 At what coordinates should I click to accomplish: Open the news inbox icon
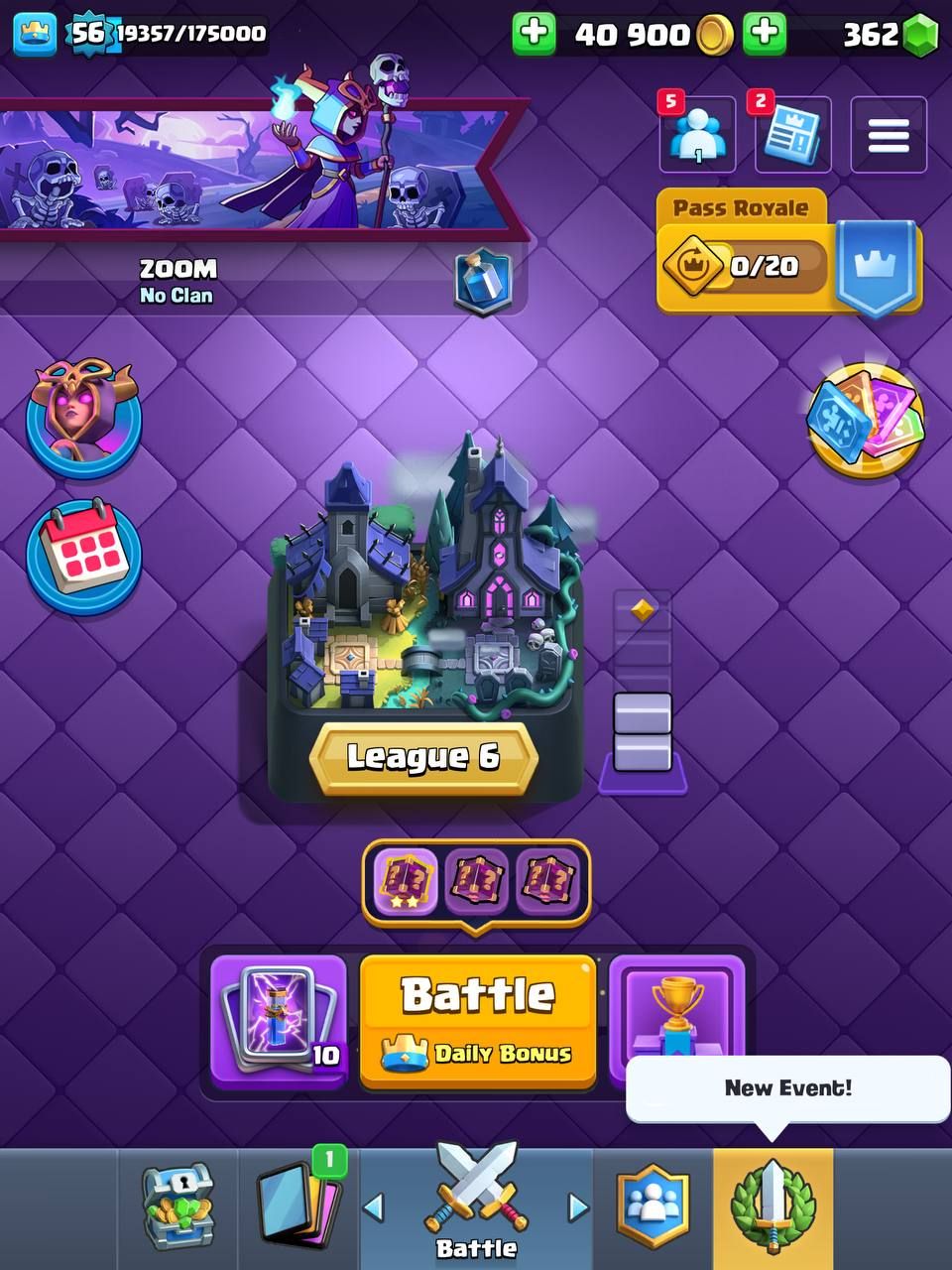[793, 135]
